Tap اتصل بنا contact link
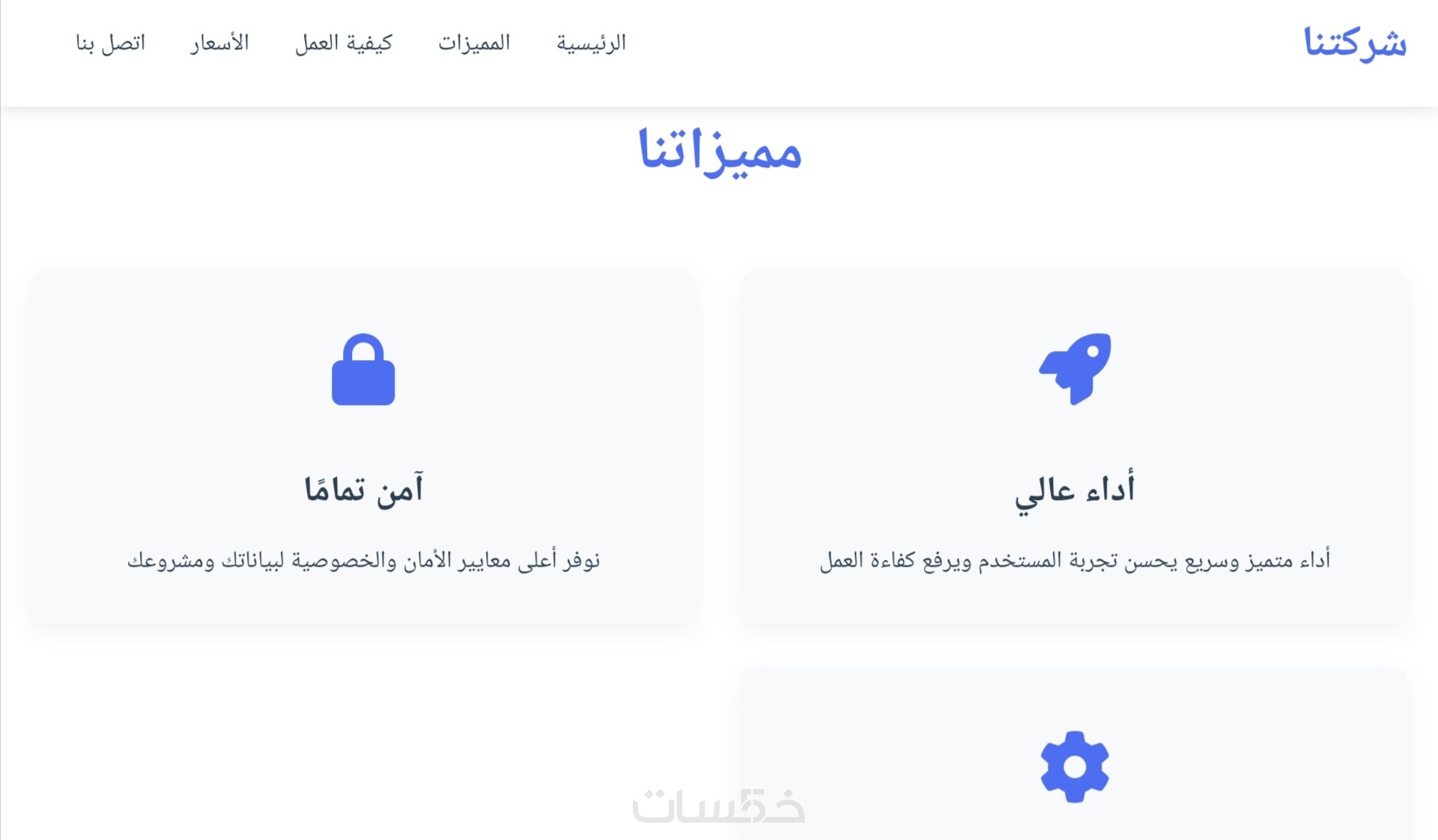 111,43
